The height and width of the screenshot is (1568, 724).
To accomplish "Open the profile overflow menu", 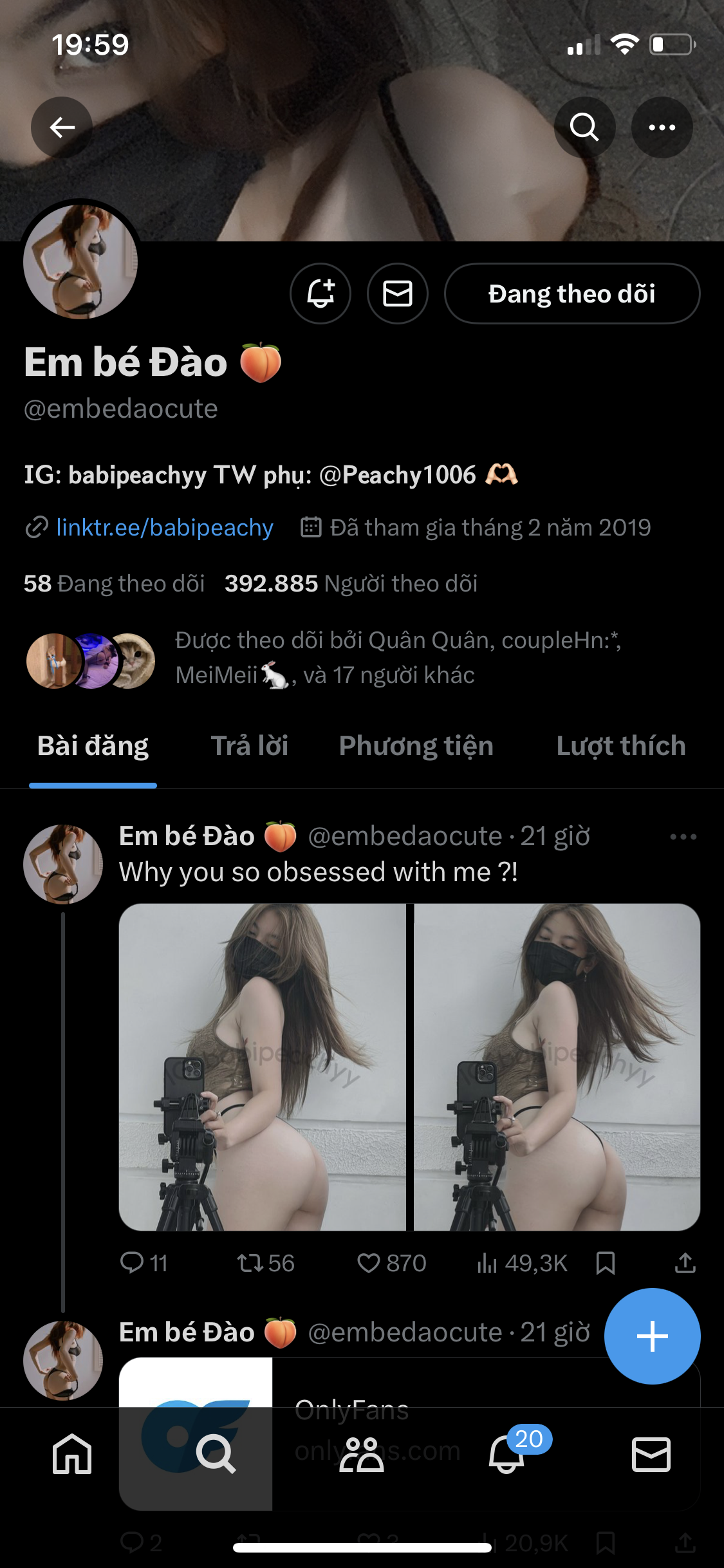I will (662, 127).
